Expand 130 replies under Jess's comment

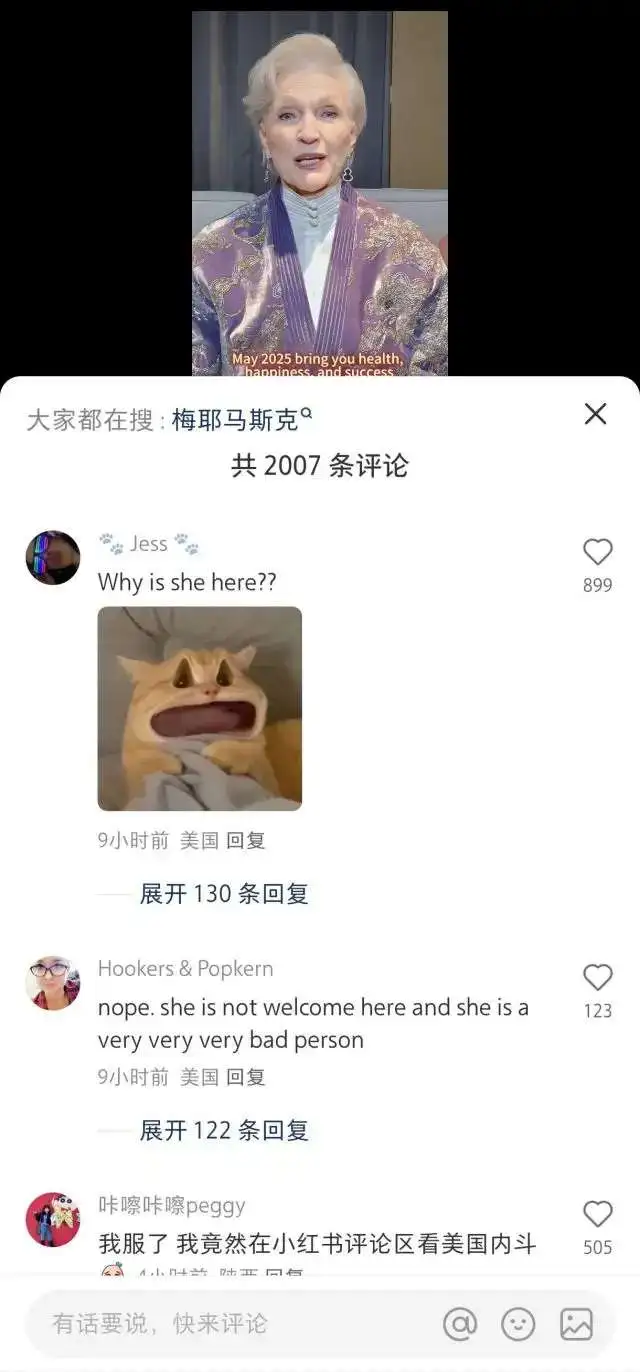[223, 893]
